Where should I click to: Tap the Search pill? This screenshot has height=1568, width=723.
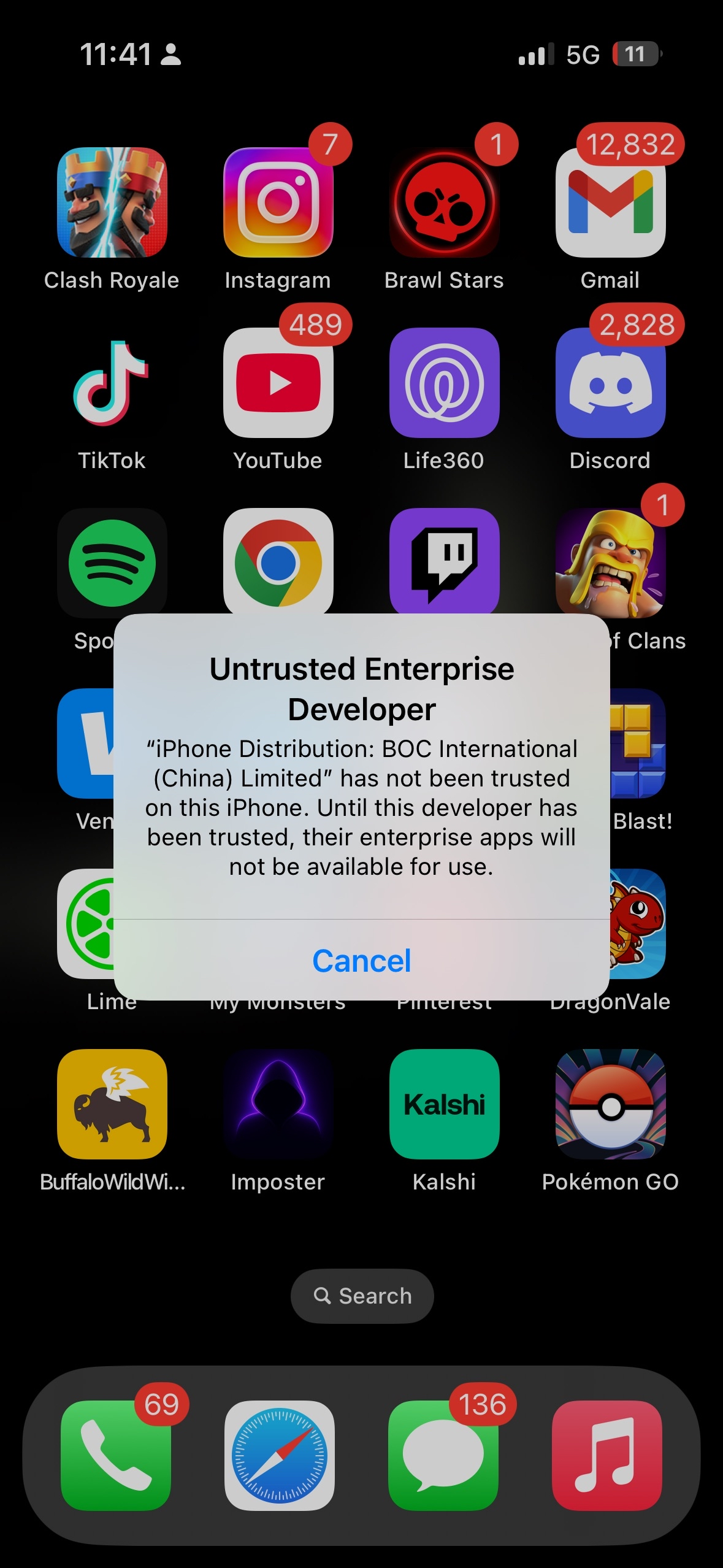coord(362,1296)
